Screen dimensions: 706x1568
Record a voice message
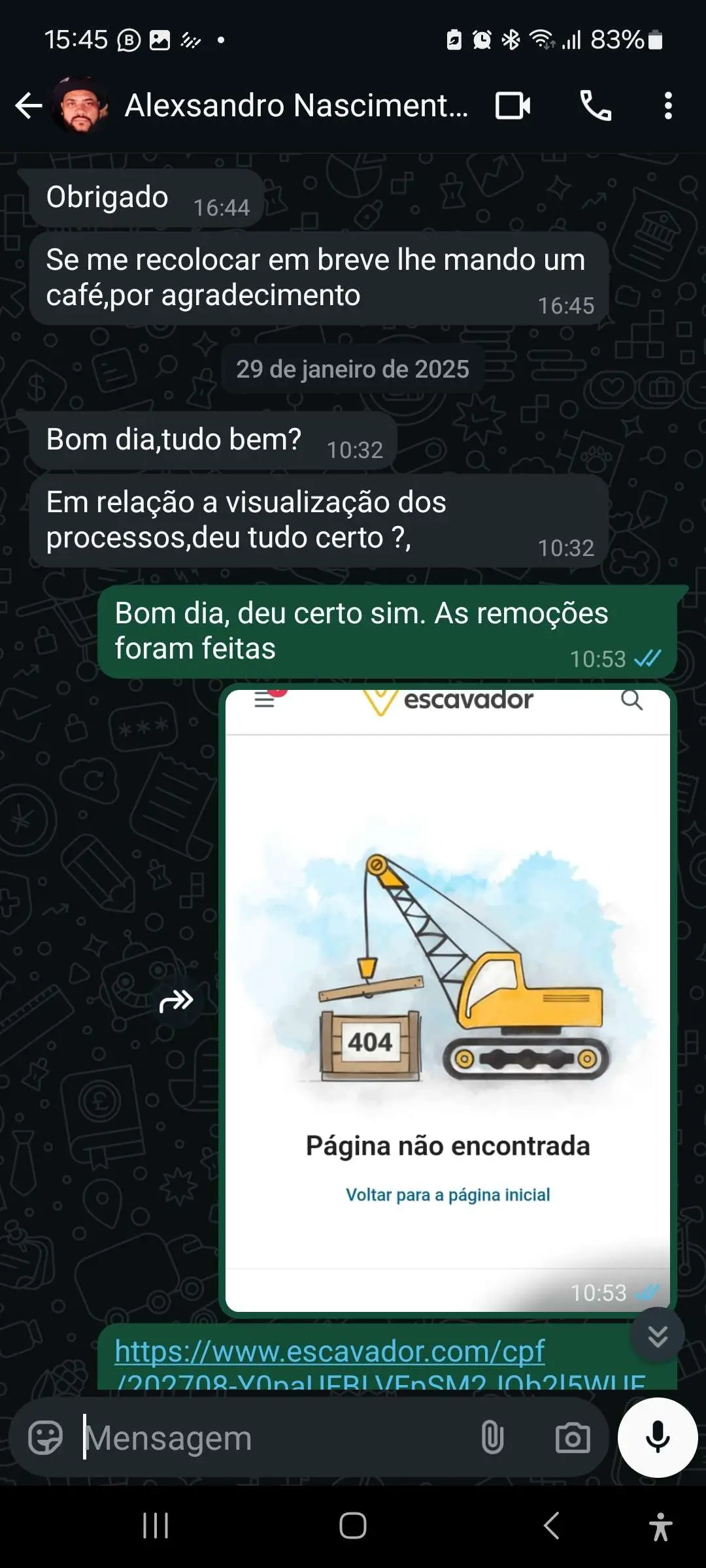click(658, 1438)
